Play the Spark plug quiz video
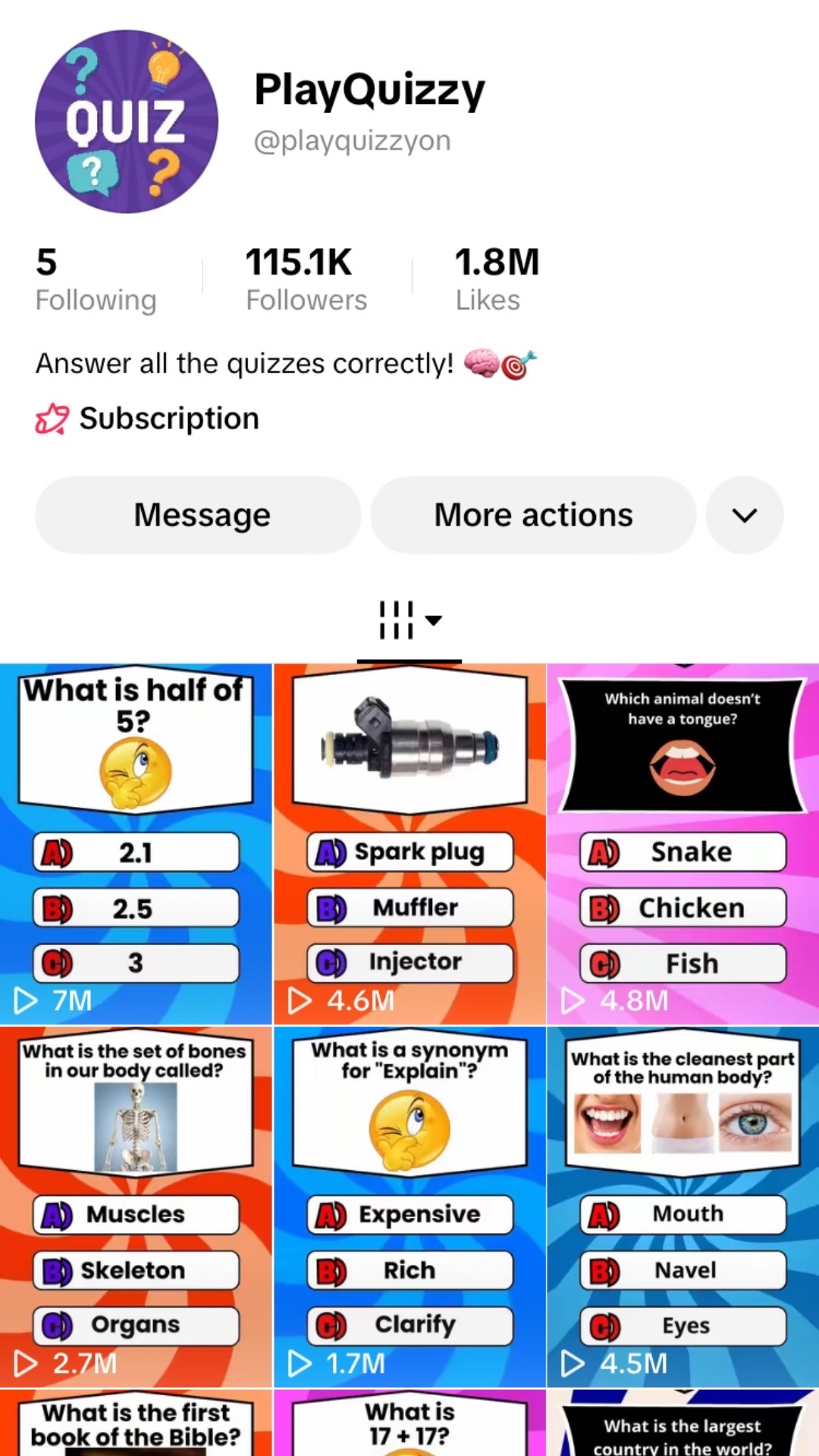This screenshot has height=1456, width=819. pyautogui.click(x=409, y=843)
